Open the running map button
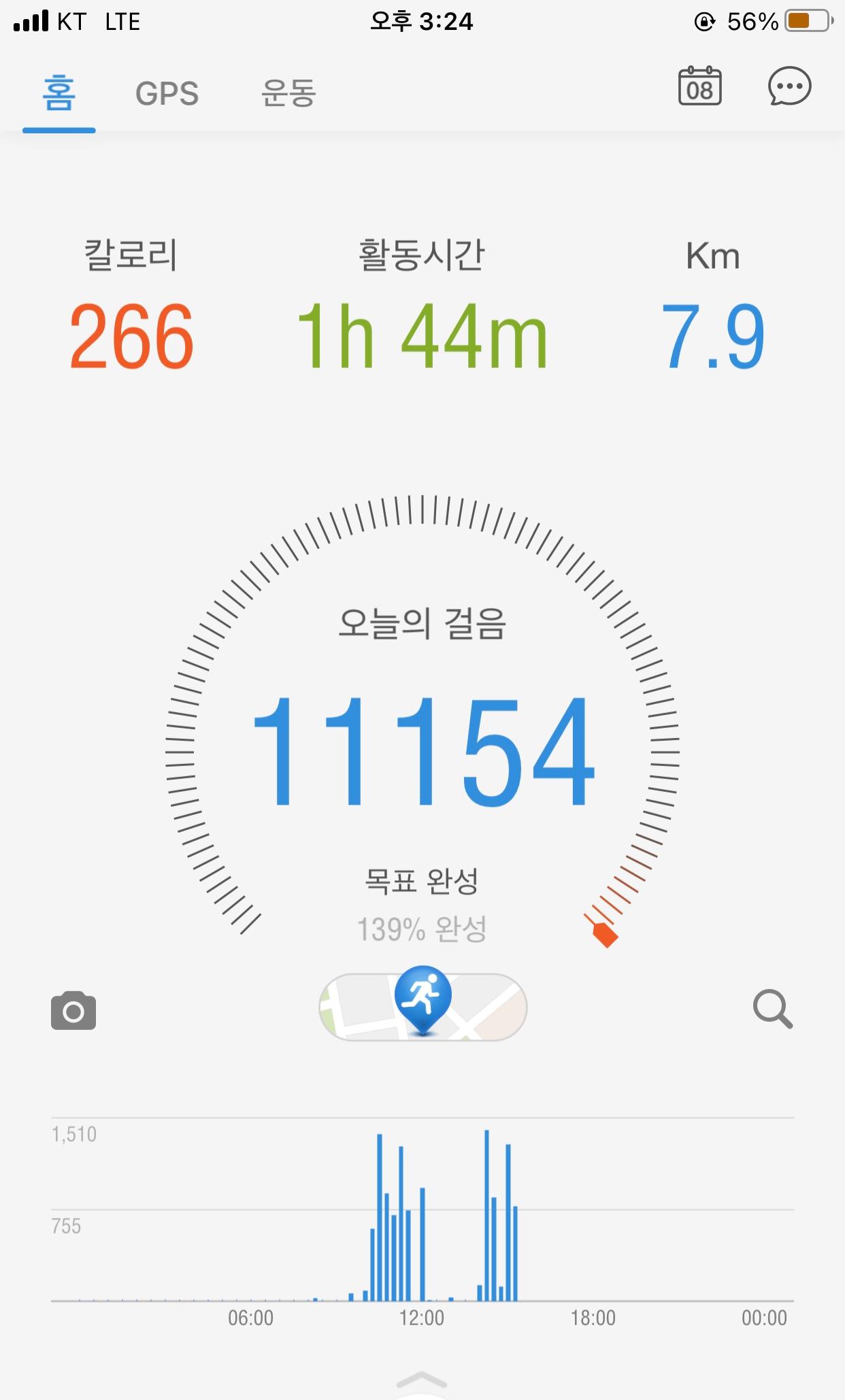The height and width of the screenshot is (1400, 845). pos(422,1006)
